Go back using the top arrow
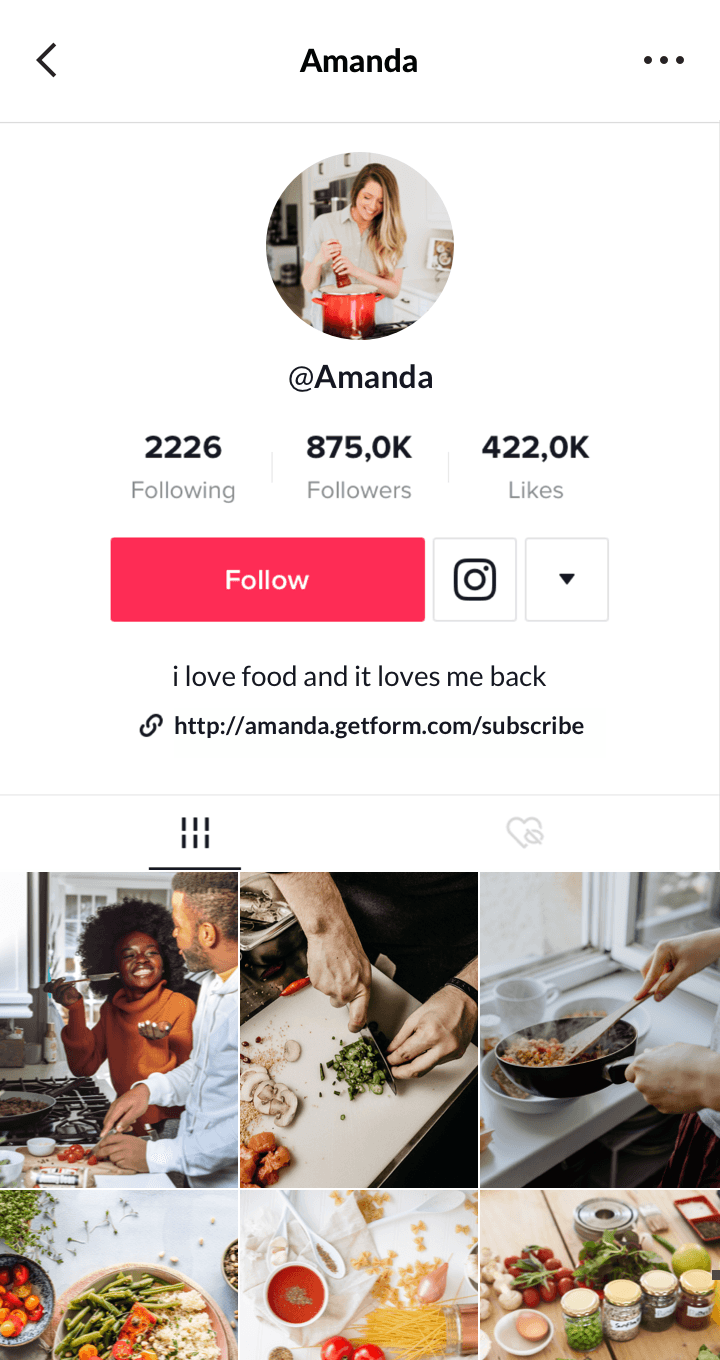The height and width of the screenshot is (1360, 720). (x=47, y=61)
